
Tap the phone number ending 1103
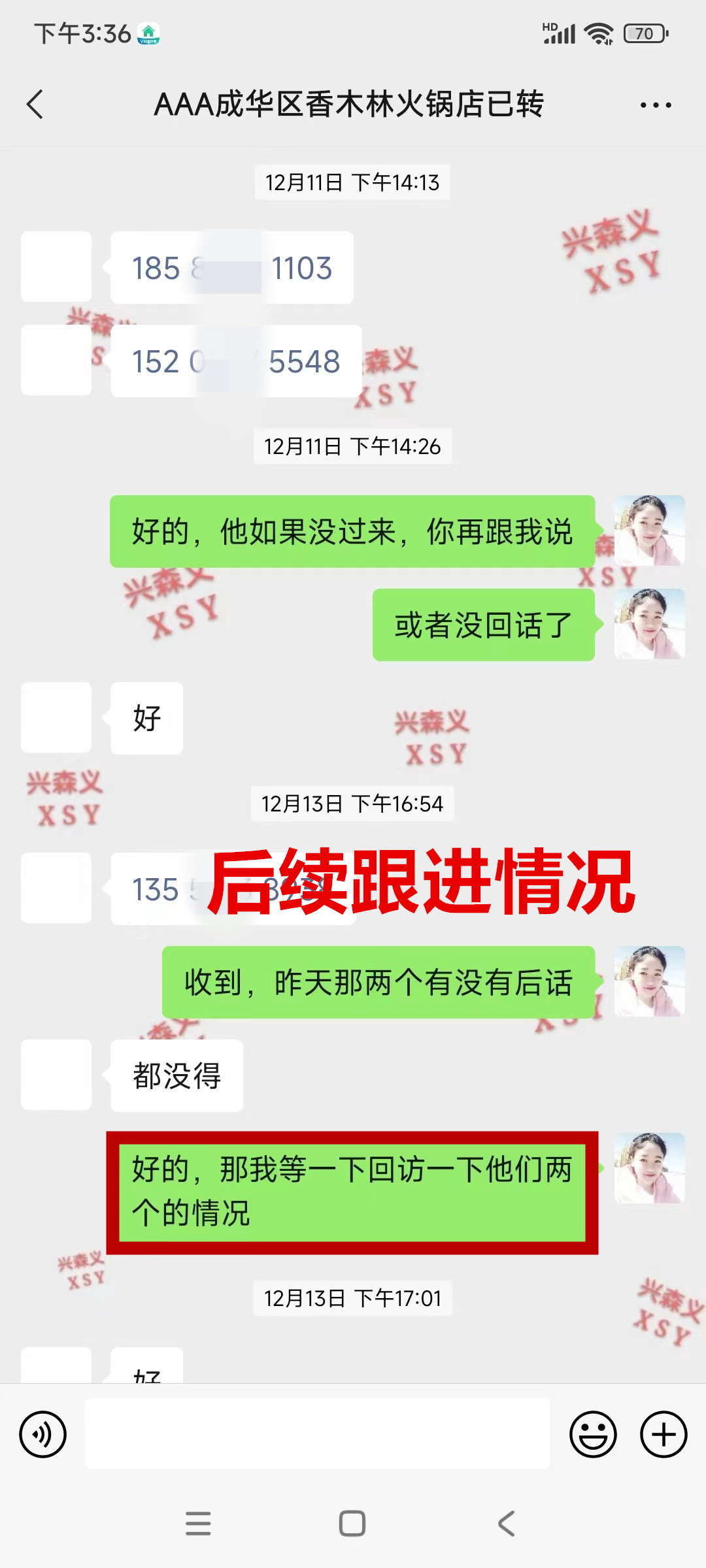[232, 268]
